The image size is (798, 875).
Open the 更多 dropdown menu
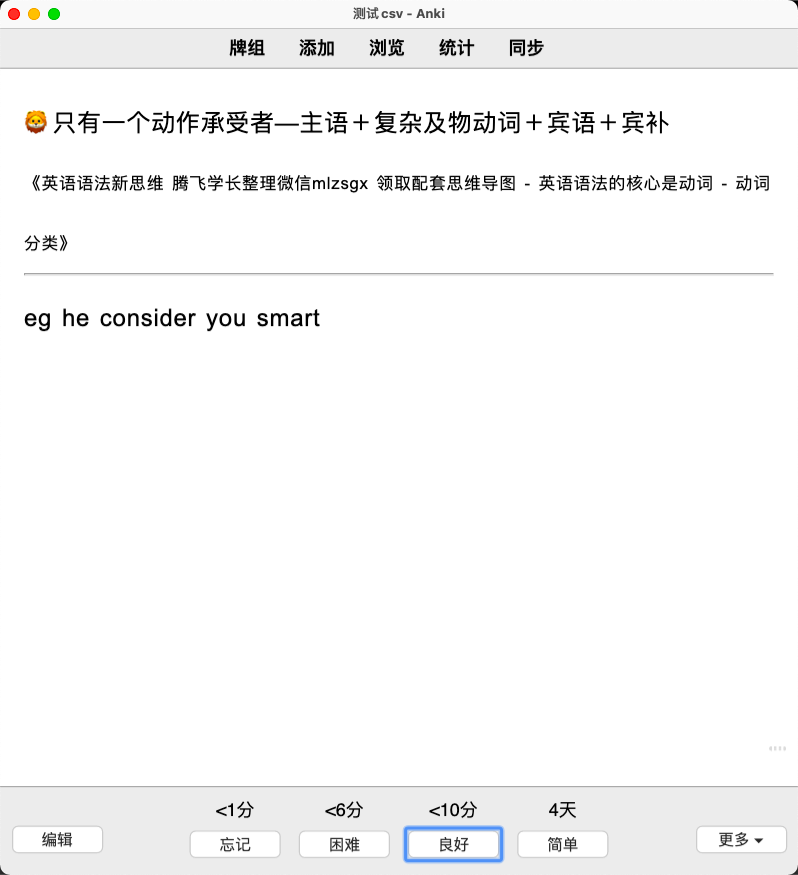pos(741,840)
